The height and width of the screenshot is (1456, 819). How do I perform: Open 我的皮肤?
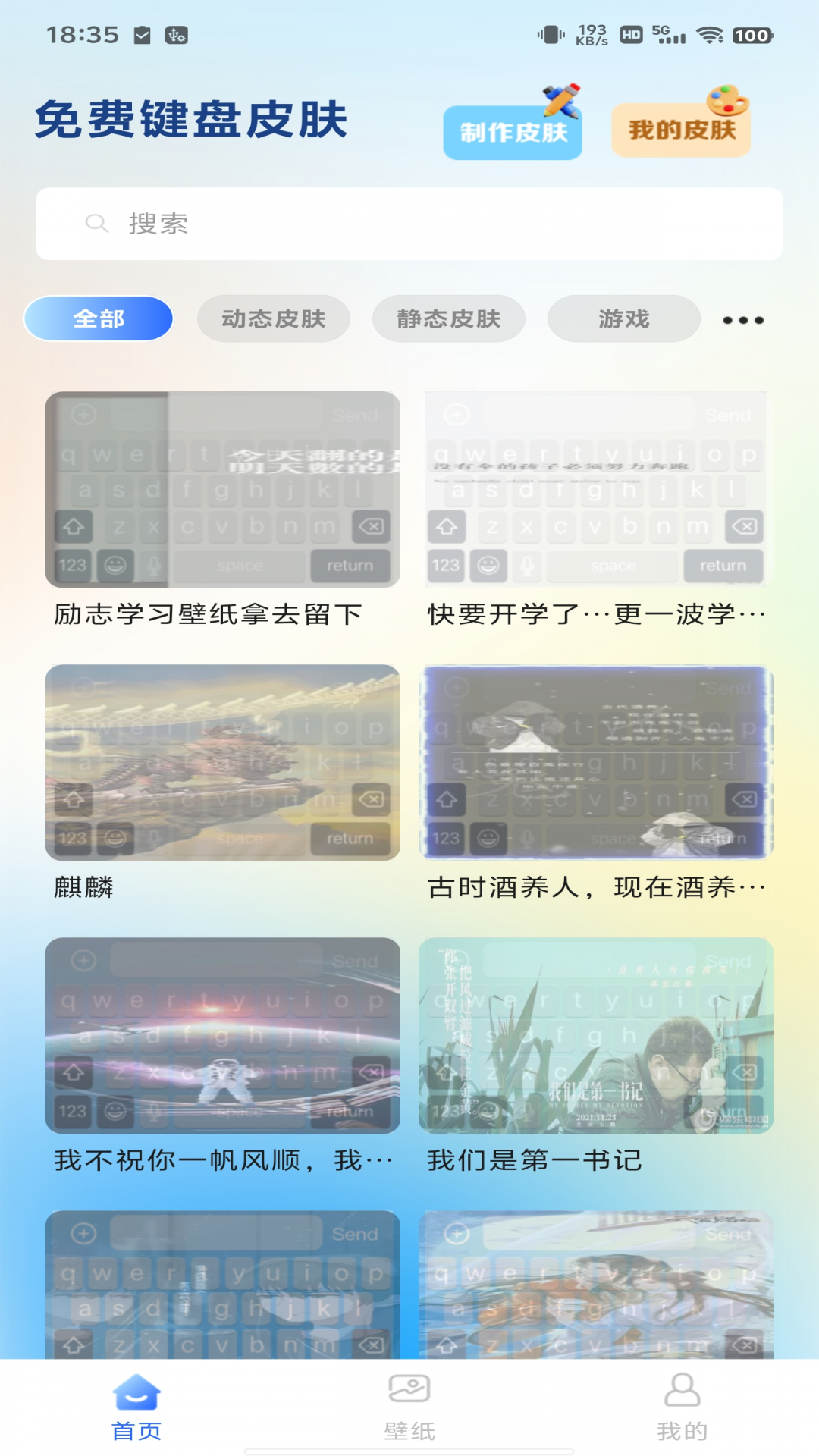(x=680, y=129)
